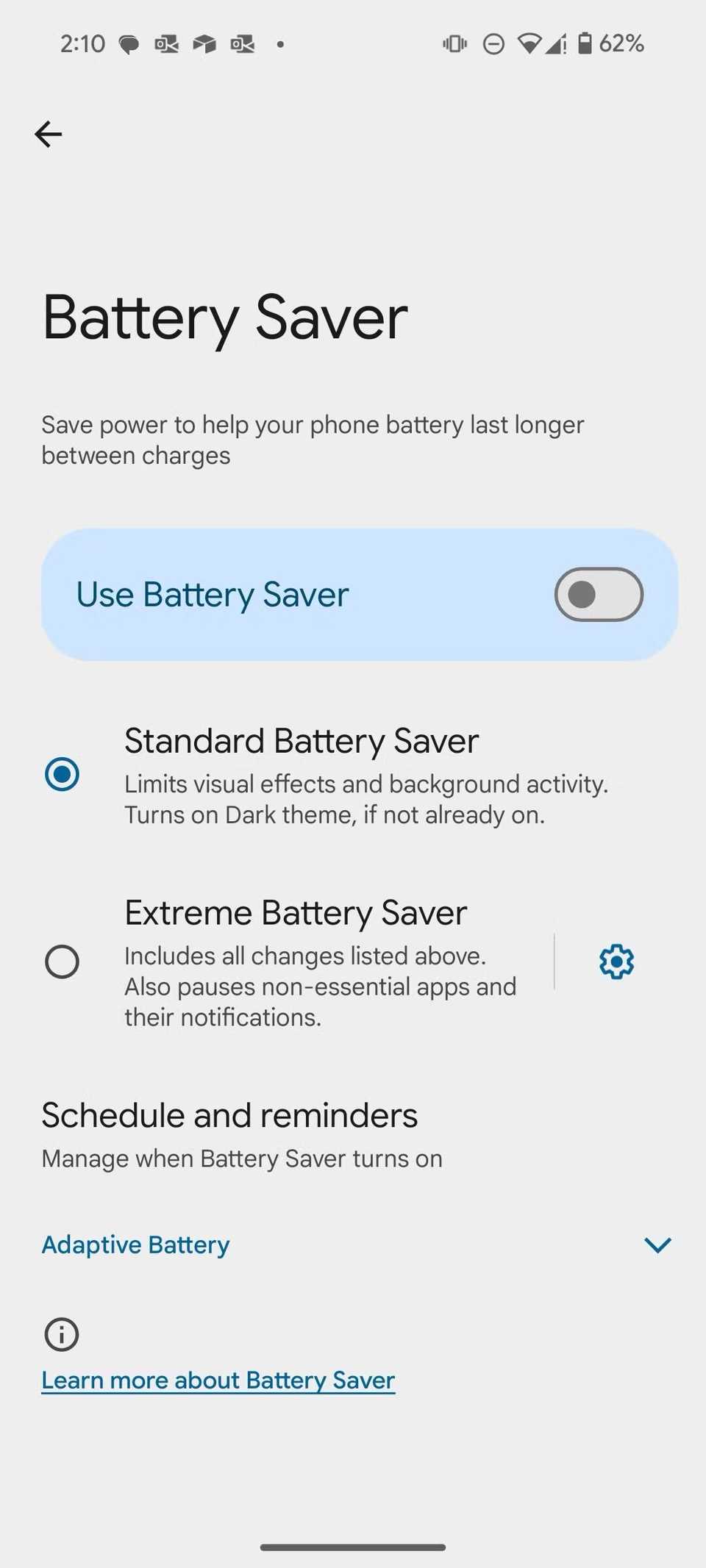This screenshot has width=706, height=1568.
Task: Tap the clock in the status bar
Action: click(81, 44)
